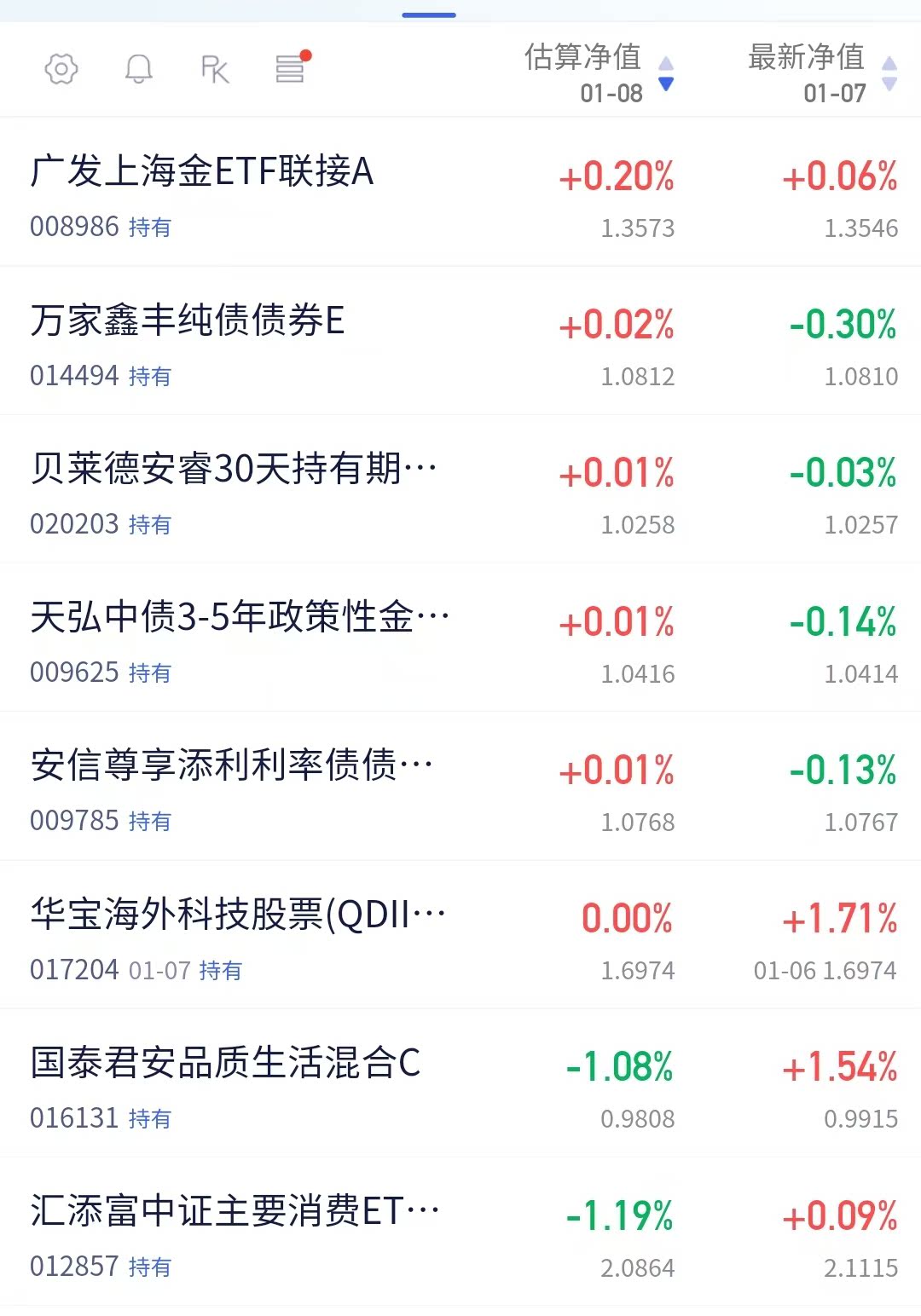This screenshot has height=1316, width=921.
Task: Select the active blue tab indicator on top
Action: point(429,14)
